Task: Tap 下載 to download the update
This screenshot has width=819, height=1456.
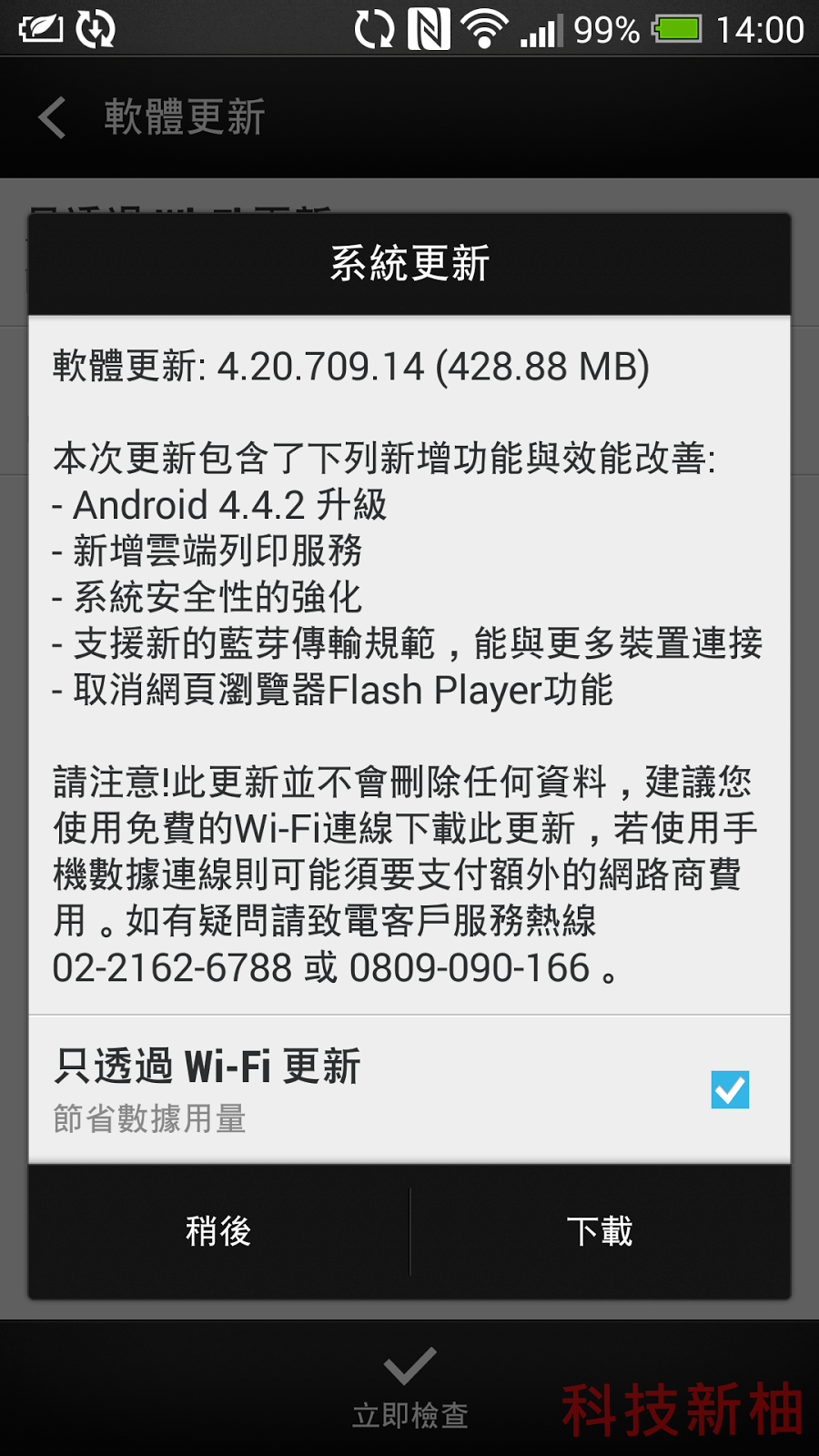Action: click(x=601, y=1231)
